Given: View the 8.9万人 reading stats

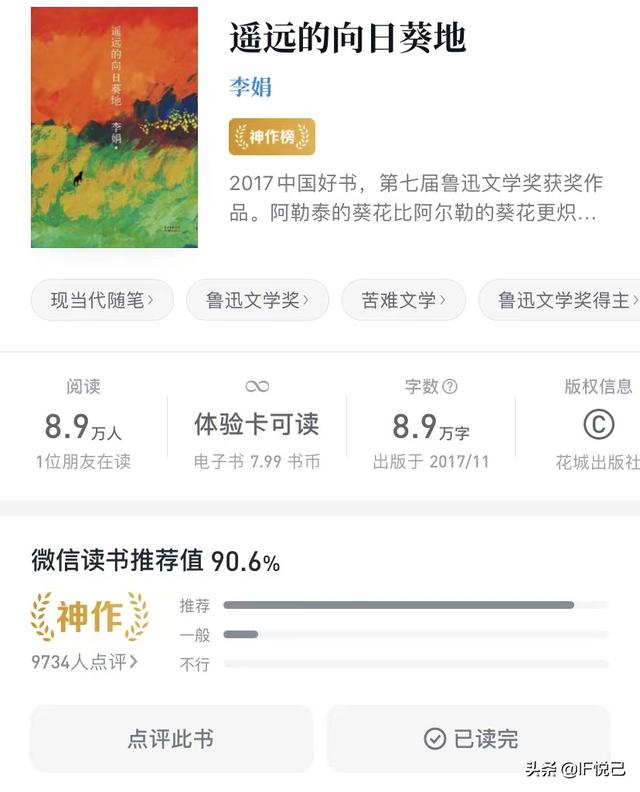Looking at the screenshot, I should pyautogui.click(x=83, y=425).
